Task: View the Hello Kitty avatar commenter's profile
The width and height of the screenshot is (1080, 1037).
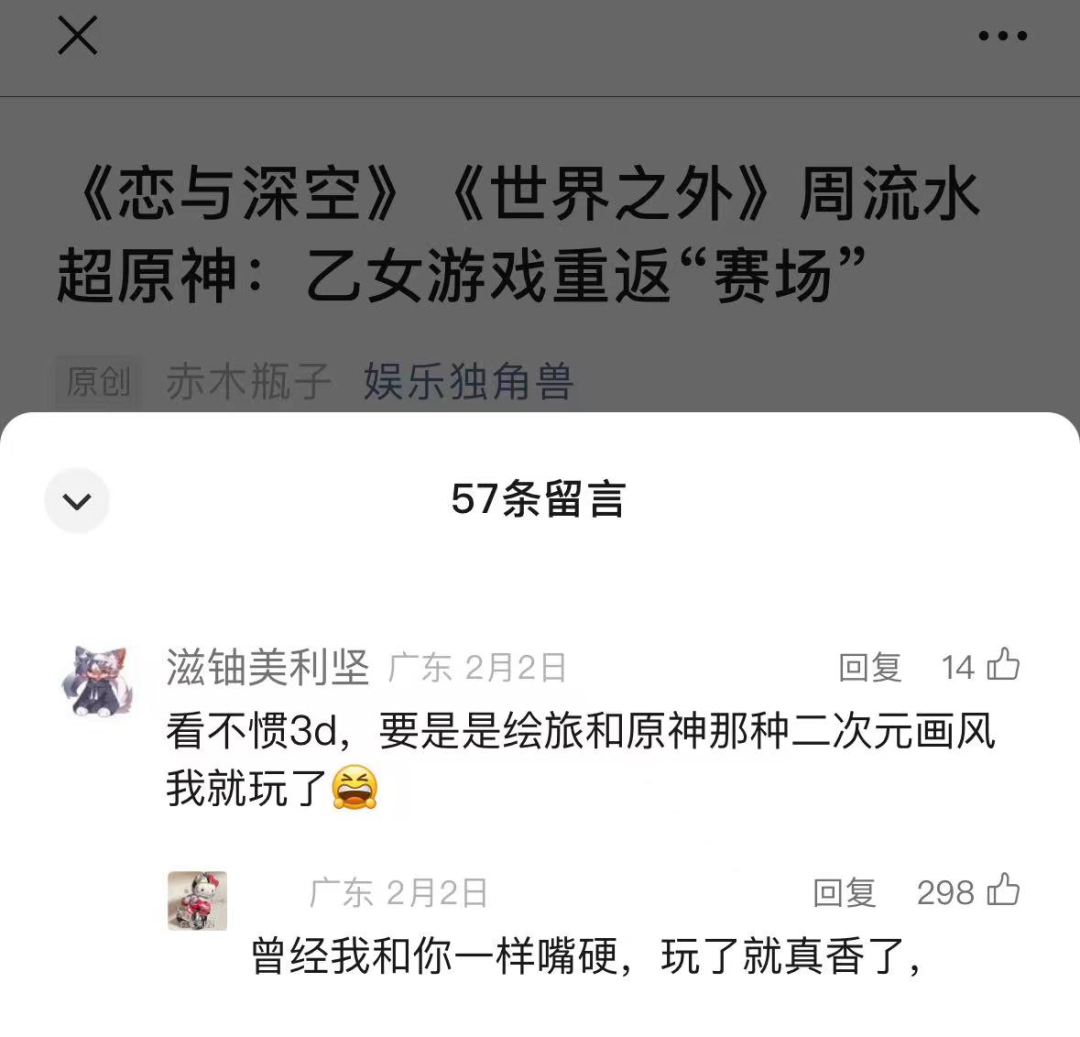Action: point(197,900)
